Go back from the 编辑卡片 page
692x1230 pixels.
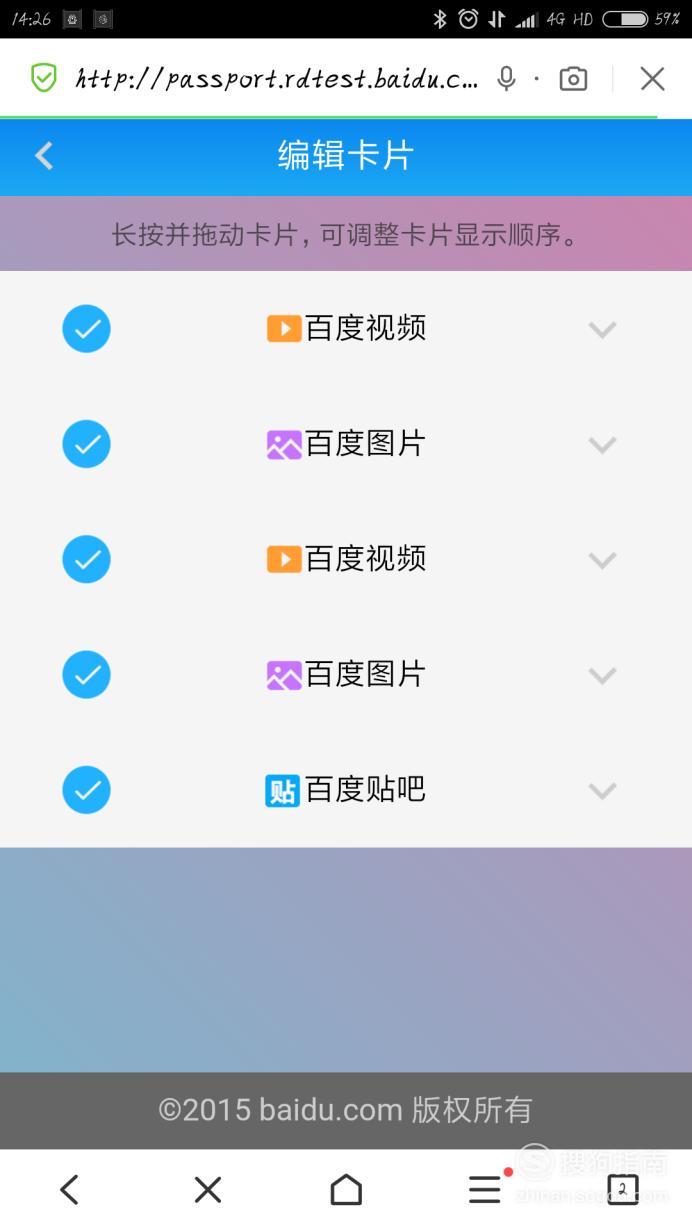tap(44, 156)
